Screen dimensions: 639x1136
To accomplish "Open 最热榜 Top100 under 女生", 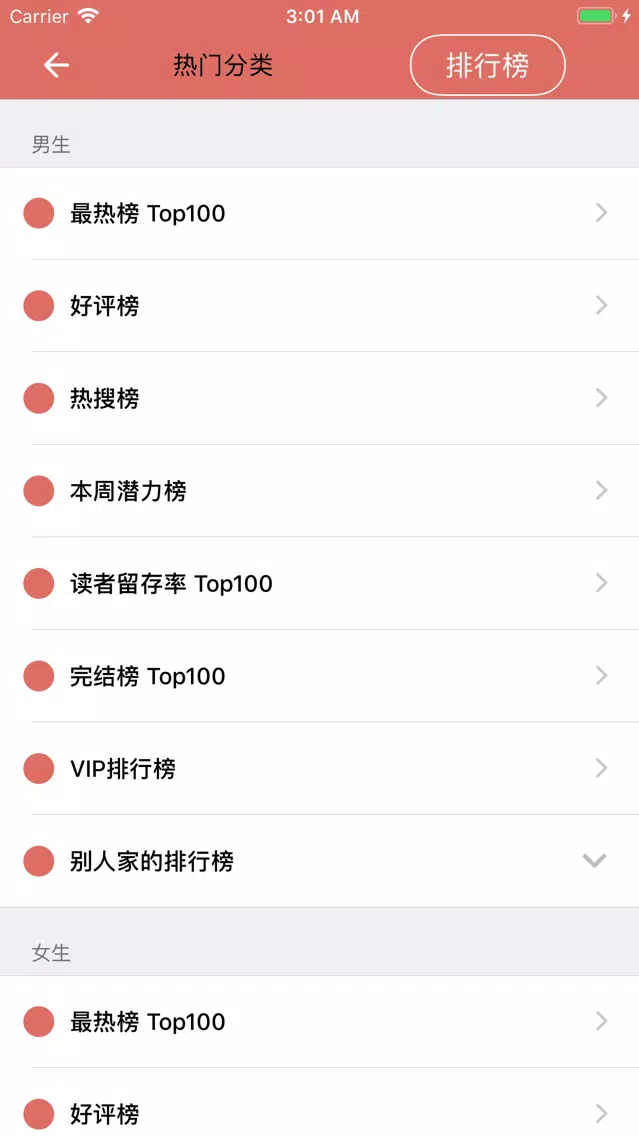I will 320,1022.
